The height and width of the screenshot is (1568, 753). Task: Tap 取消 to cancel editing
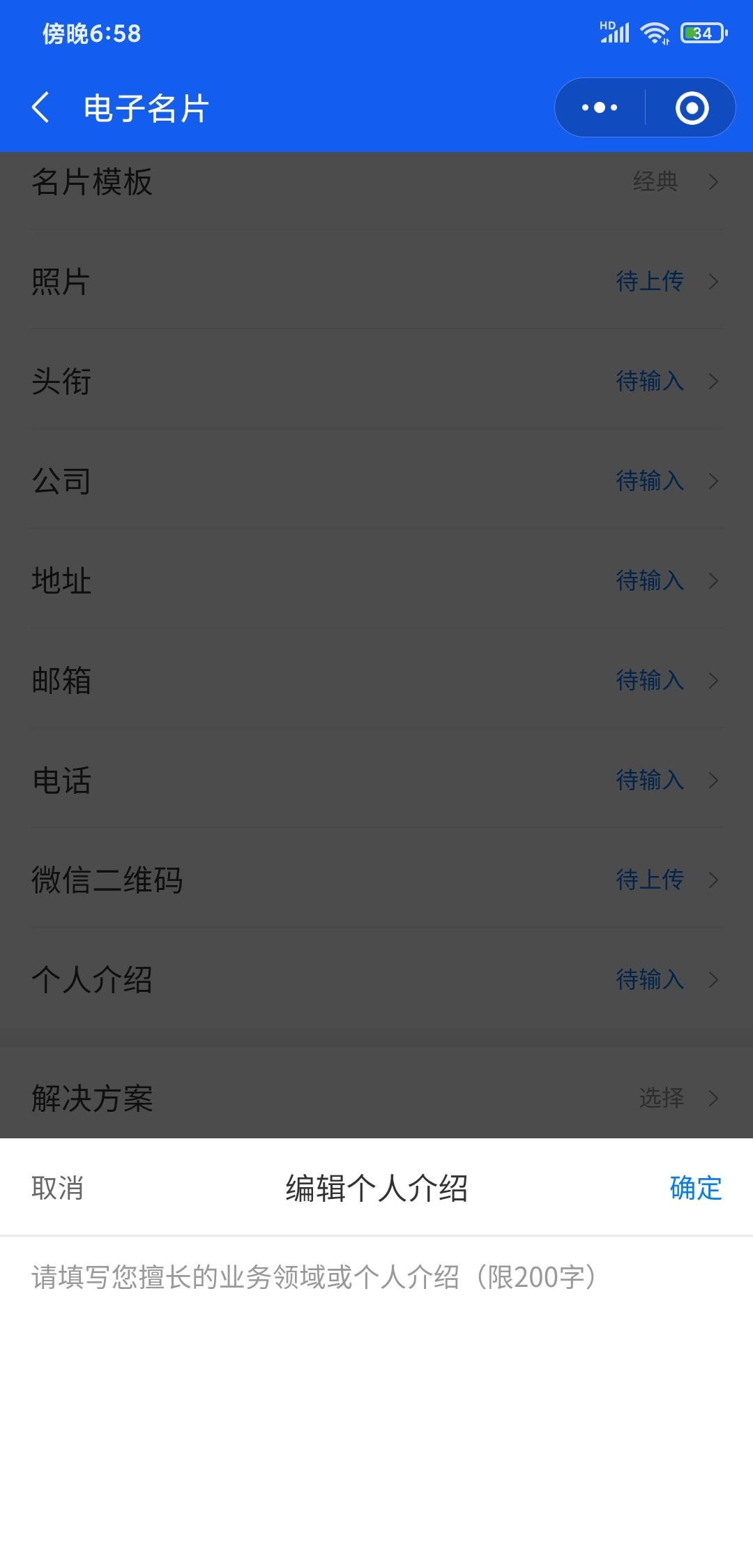pyautogui.click(x=58, y=1187)
